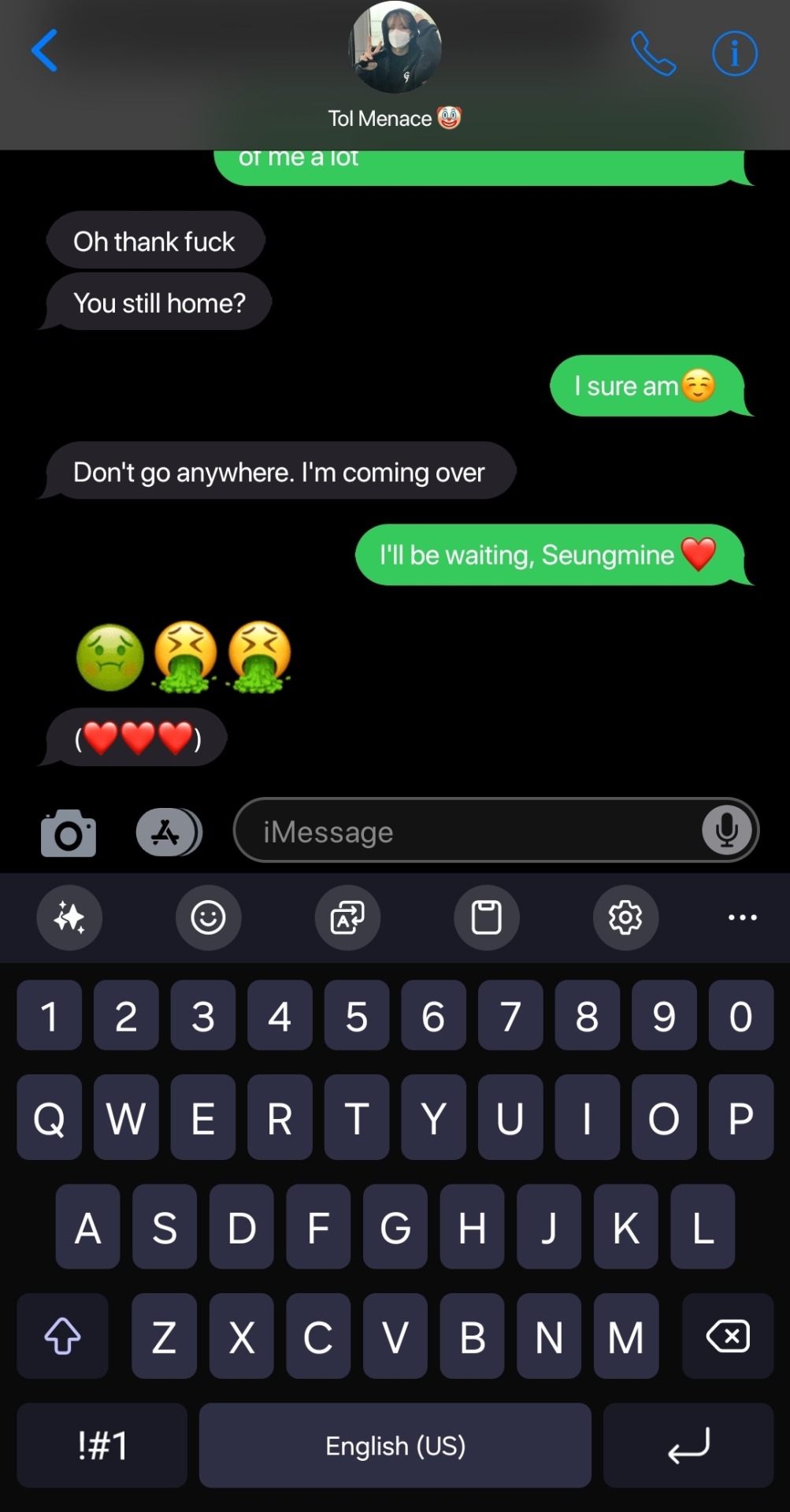Go back to the conversations list
The height and width of the screenshot is (1512, 790).
[45, 51]
